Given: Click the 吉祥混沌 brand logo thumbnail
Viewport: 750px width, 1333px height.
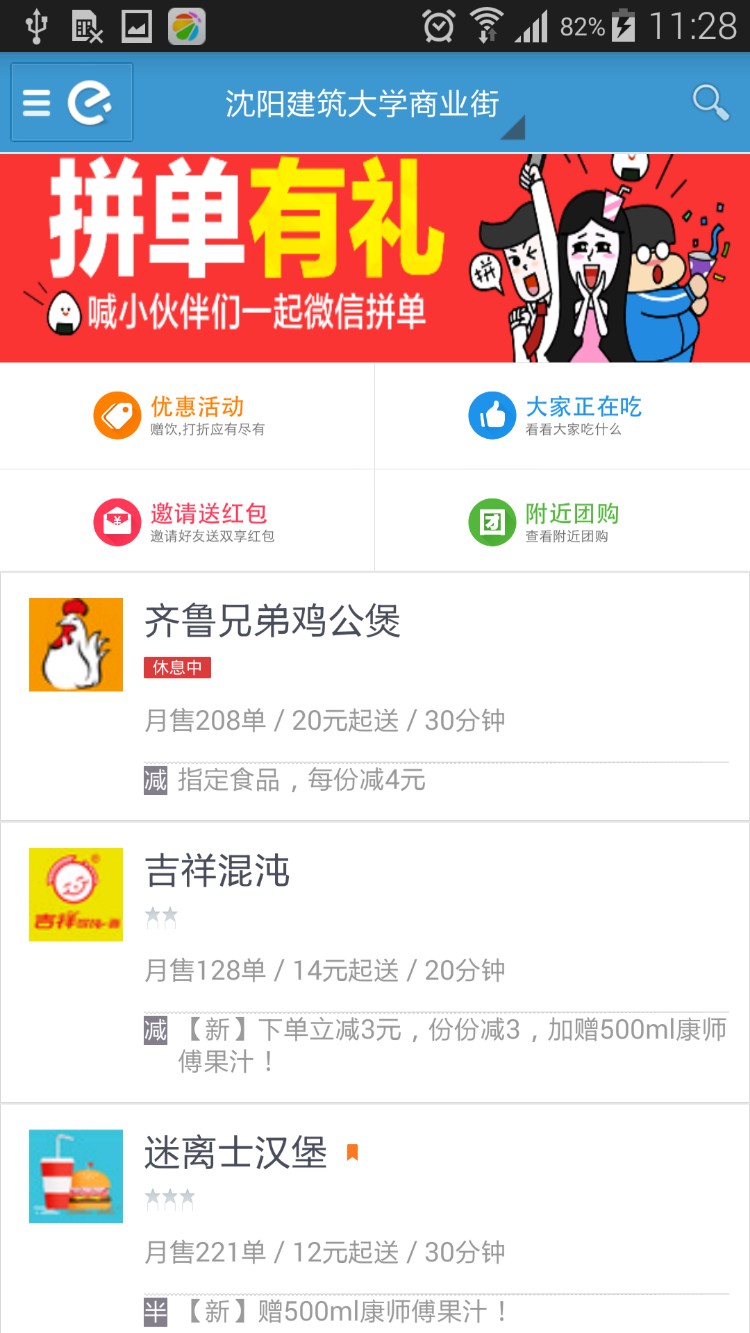Looking at the screenshot, I should point(75,895).
